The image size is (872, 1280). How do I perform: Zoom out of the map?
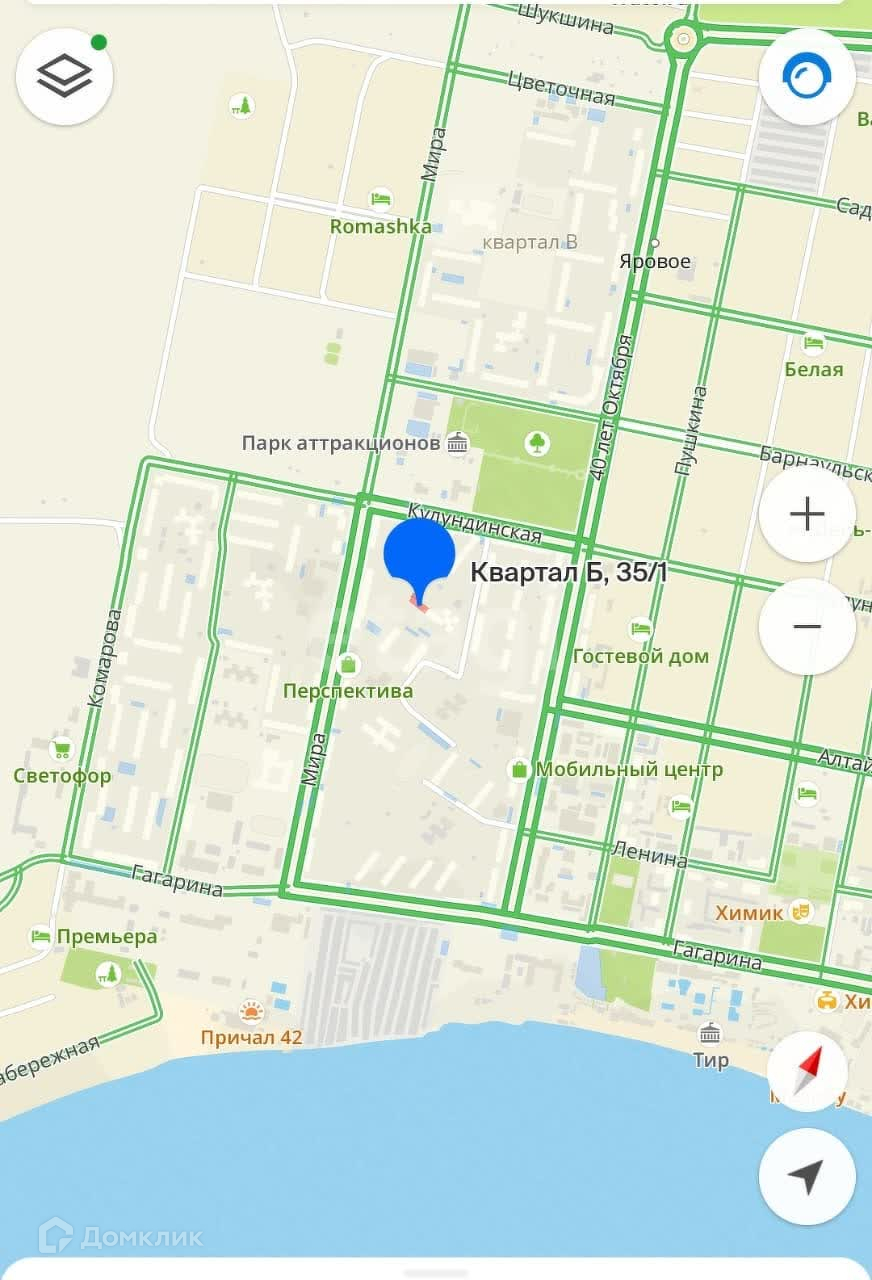coord(806,627)
